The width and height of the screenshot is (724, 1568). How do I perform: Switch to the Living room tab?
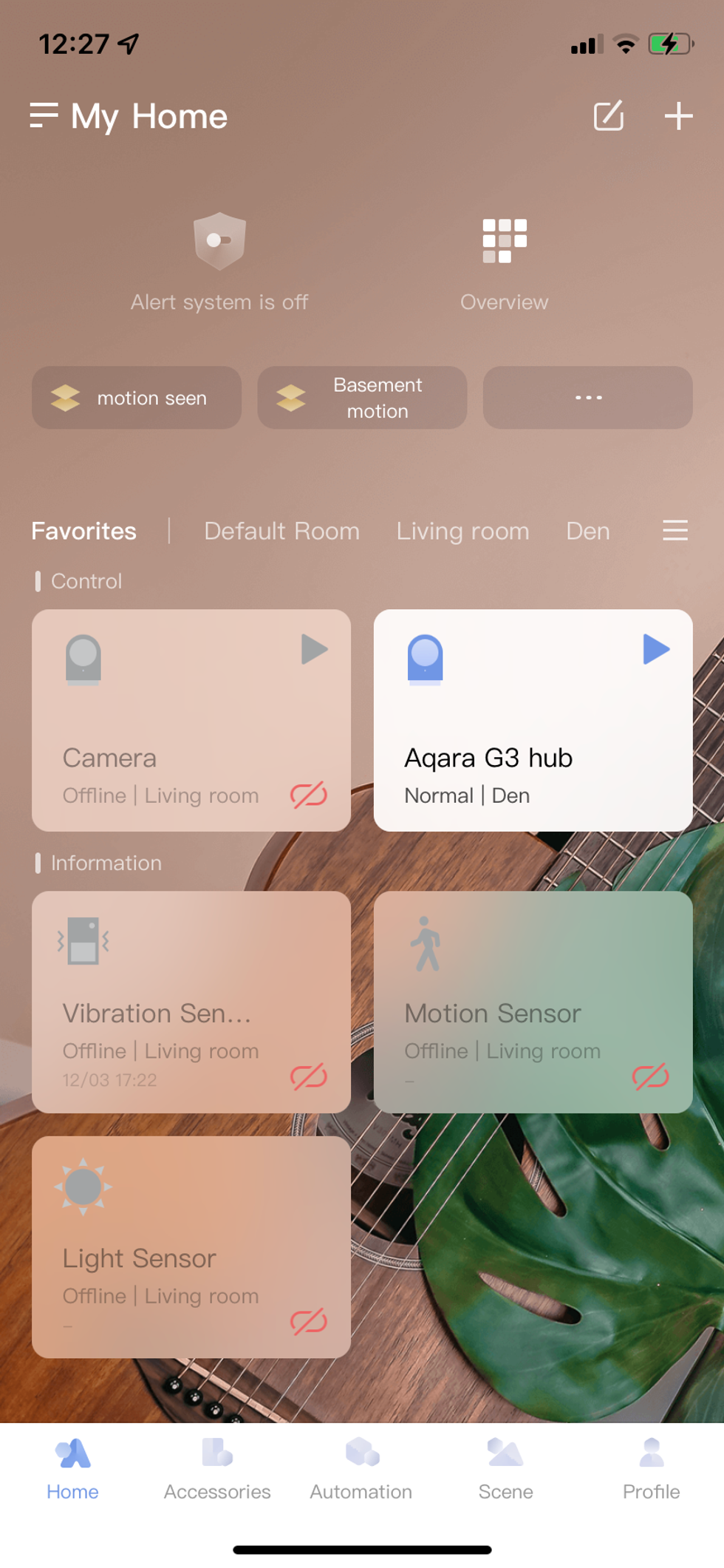coord(462,531)
